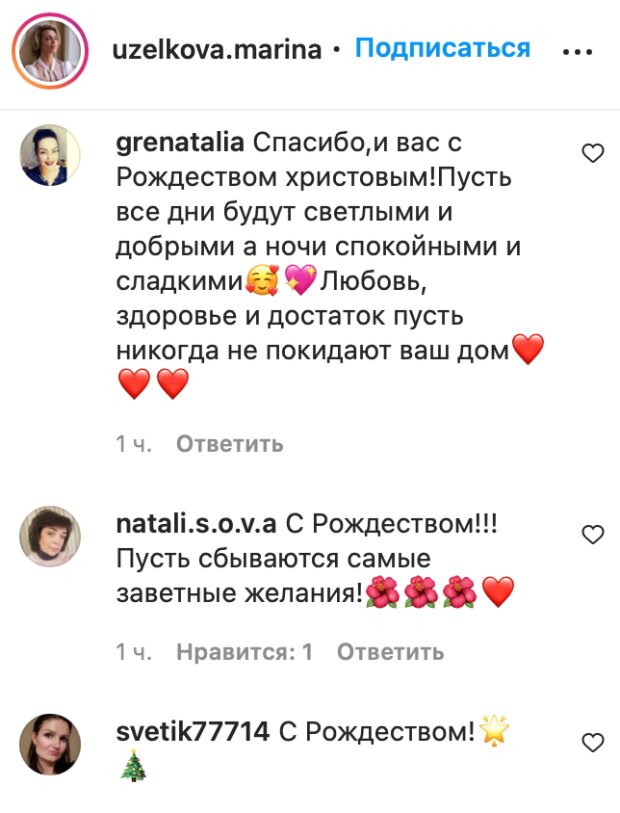Viewport: 620px width, 813px height.
Task: Open the svetik77714 username link
Action: [x=193, y=732]
